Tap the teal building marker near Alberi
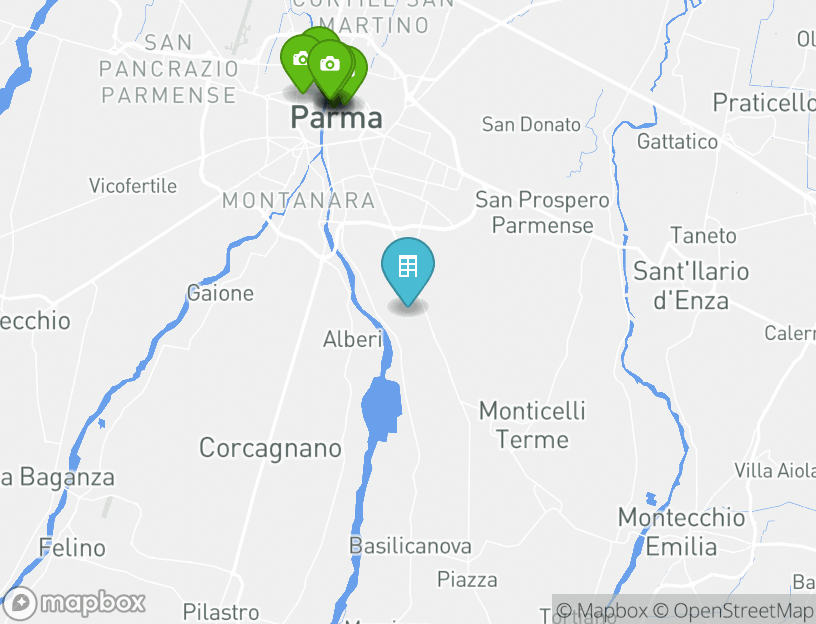 click(408, 267)
